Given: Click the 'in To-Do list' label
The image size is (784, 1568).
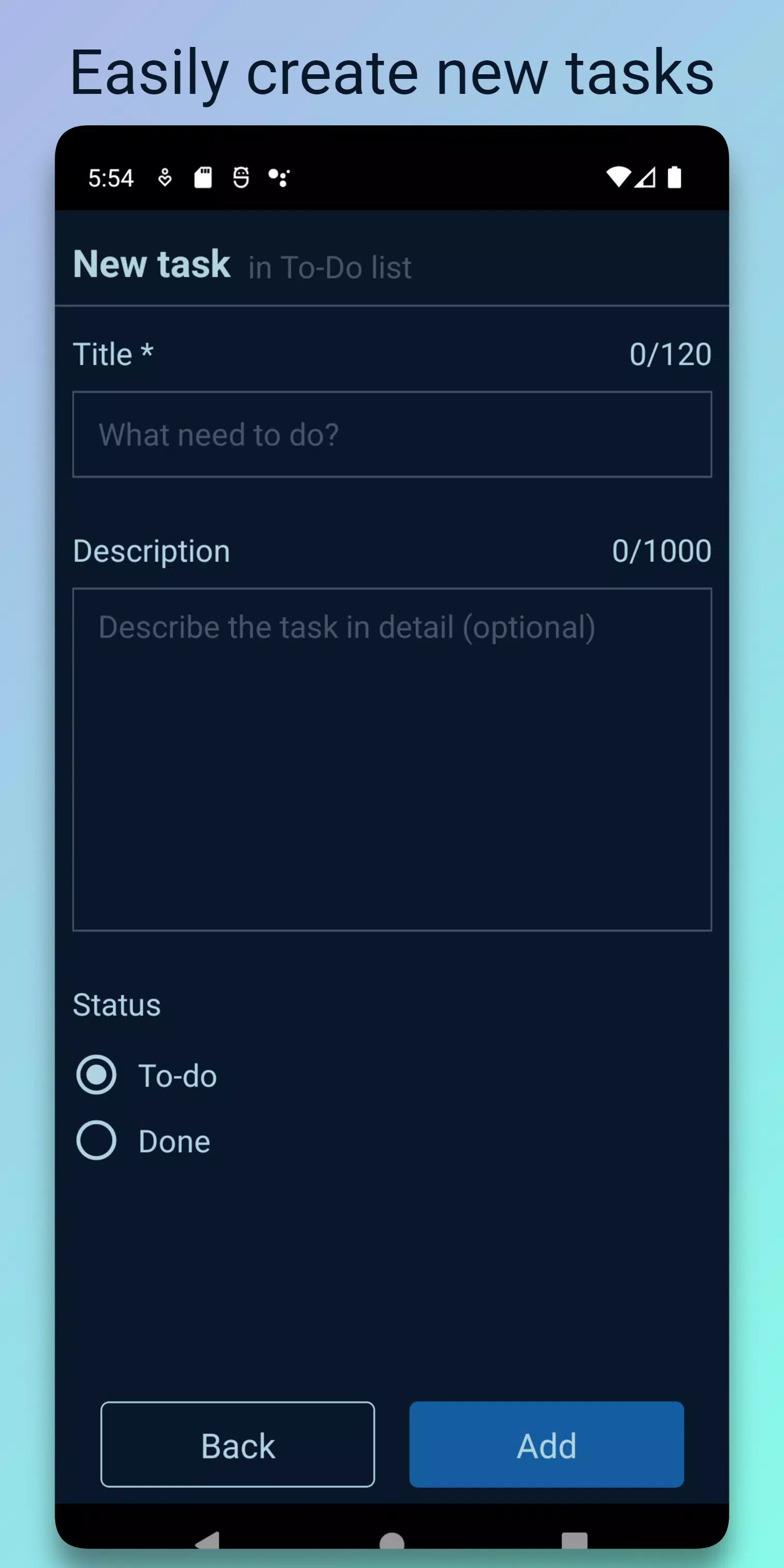Looking at the screenshot, I should tap(329, 267).
